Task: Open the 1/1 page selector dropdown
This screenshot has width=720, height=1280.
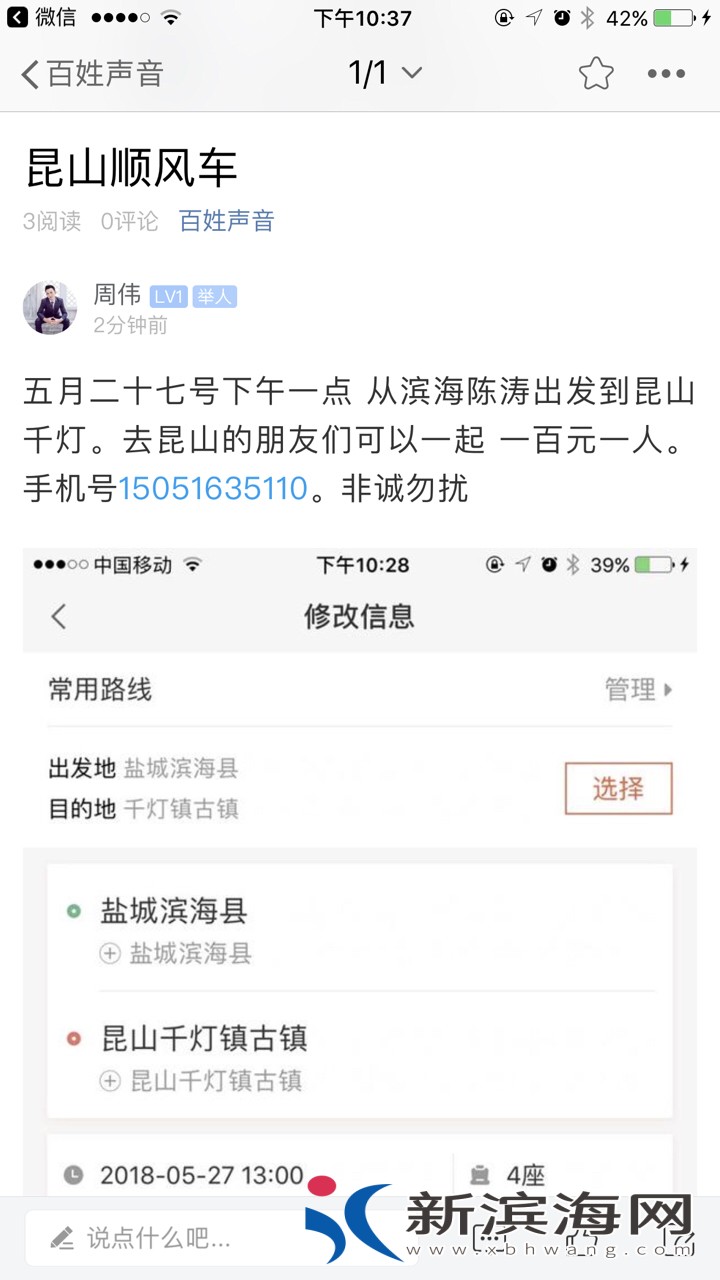Action: point(384,73)
